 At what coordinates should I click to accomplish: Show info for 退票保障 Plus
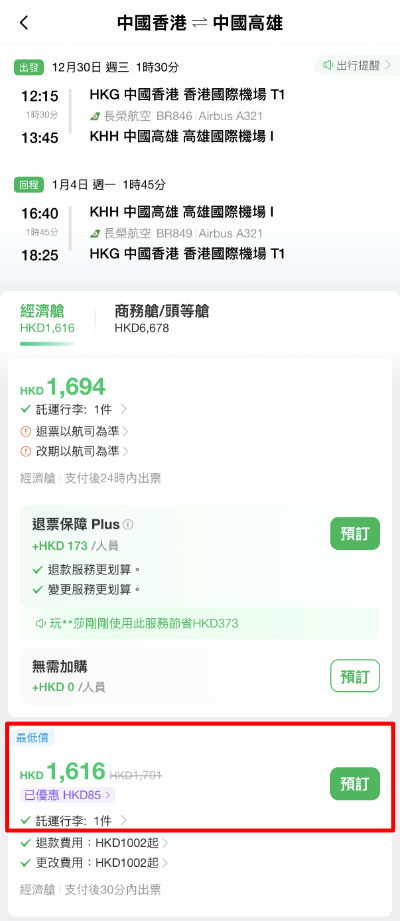129,524
